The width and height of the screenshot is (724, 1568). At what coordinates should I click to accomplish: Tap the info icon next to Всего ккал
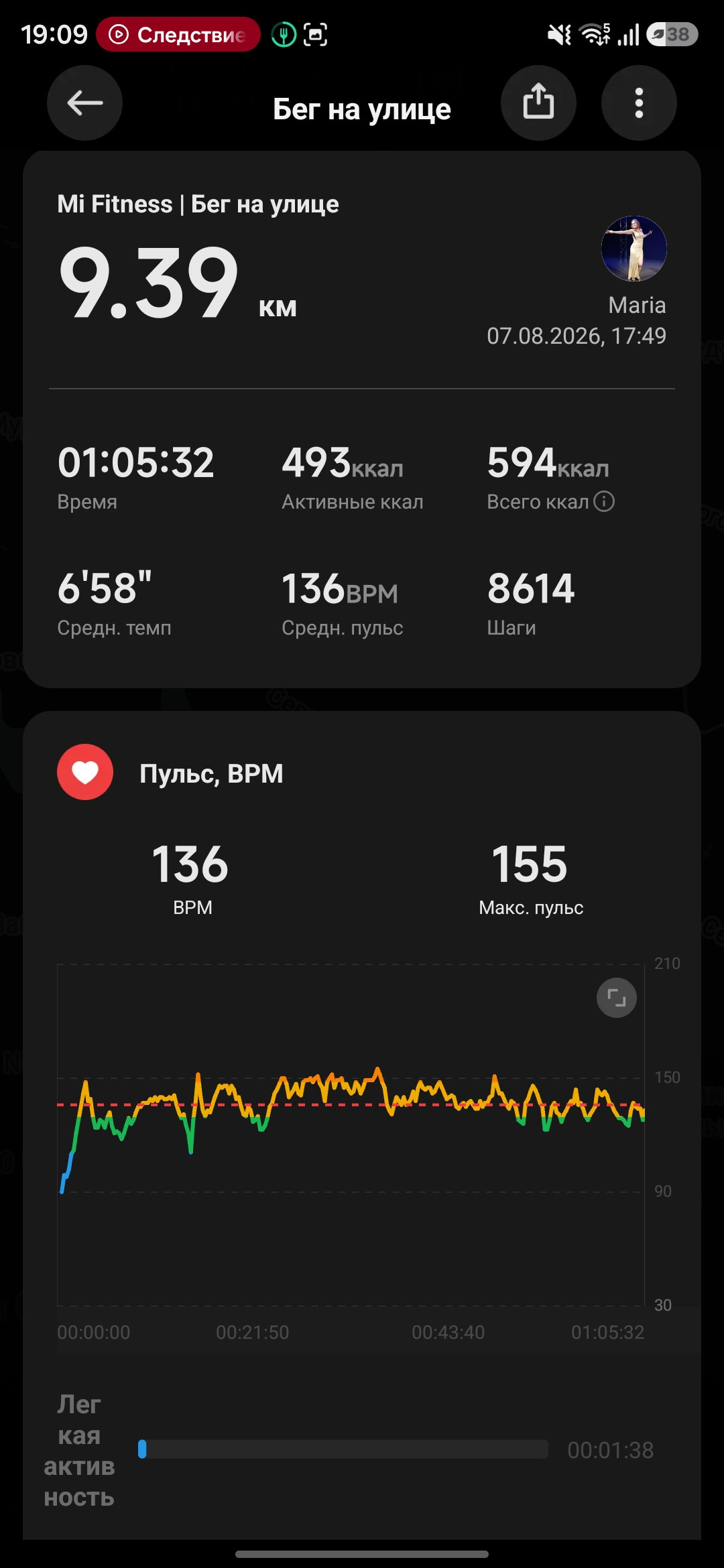[x=604, y=501]
